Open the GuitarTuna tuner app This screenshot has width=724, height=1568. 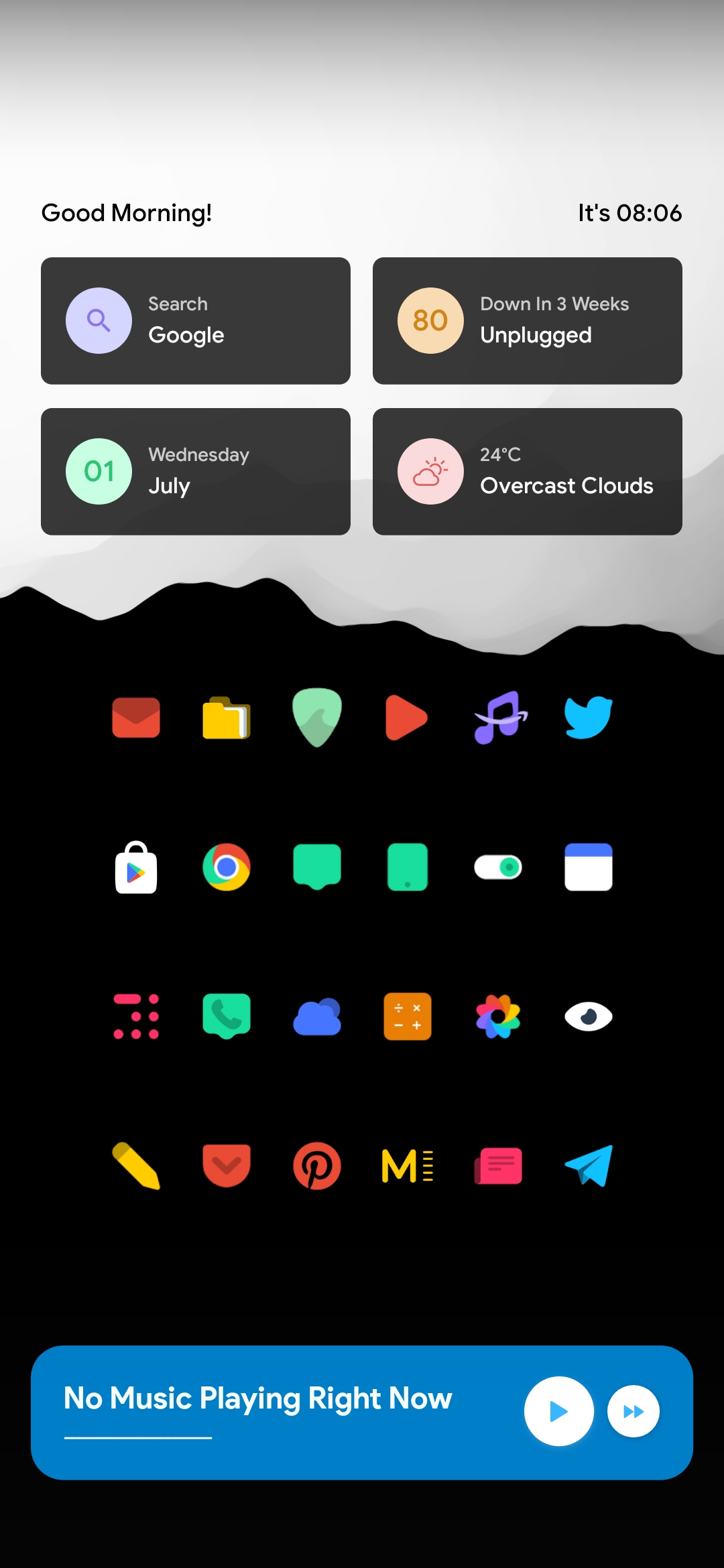[x=317, y=718]
